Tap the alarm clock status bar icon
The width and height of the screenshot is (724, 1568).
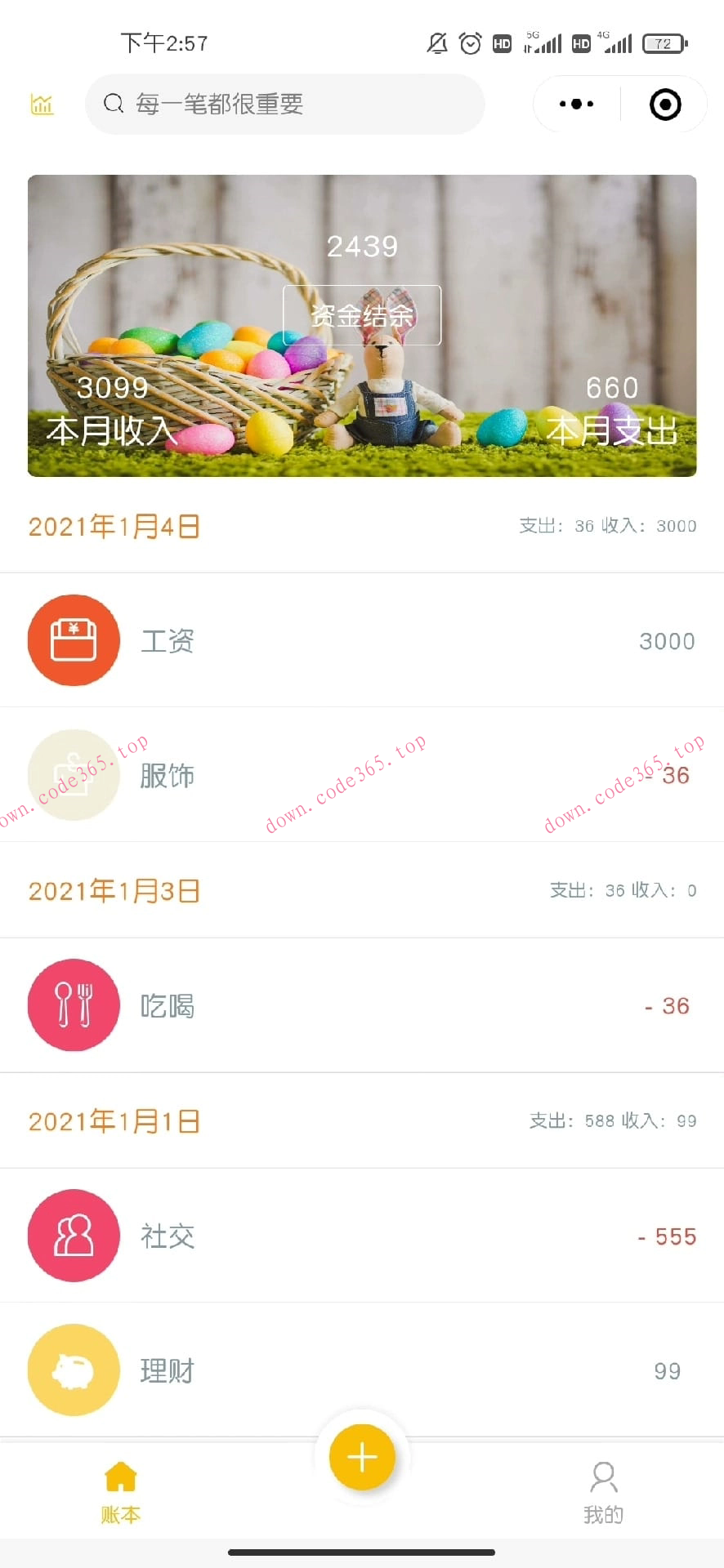tap(469, 42)
